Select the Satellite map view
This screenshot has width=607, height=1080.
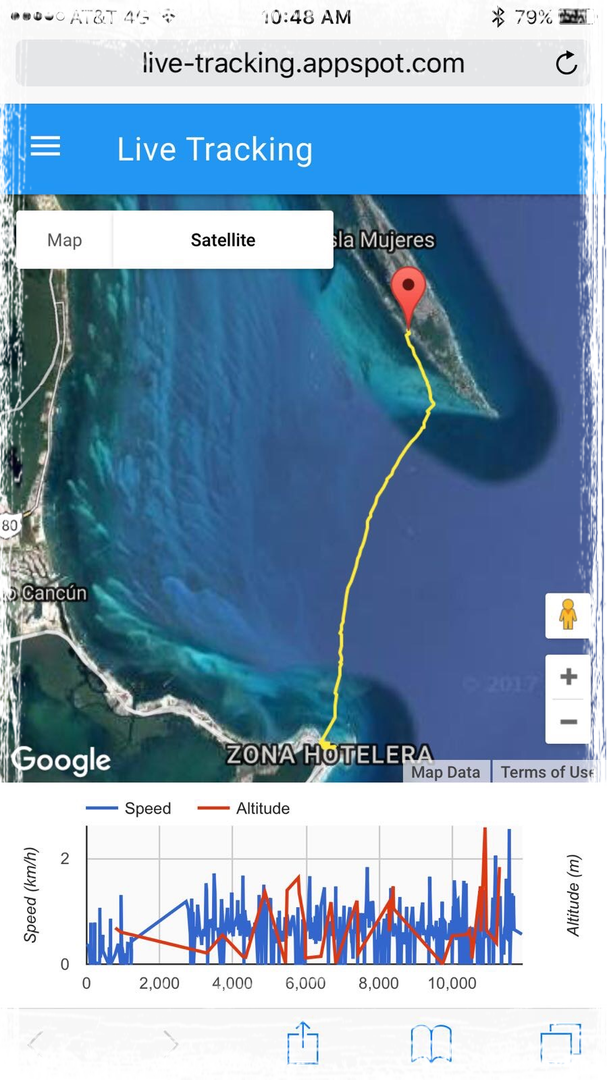223,240
